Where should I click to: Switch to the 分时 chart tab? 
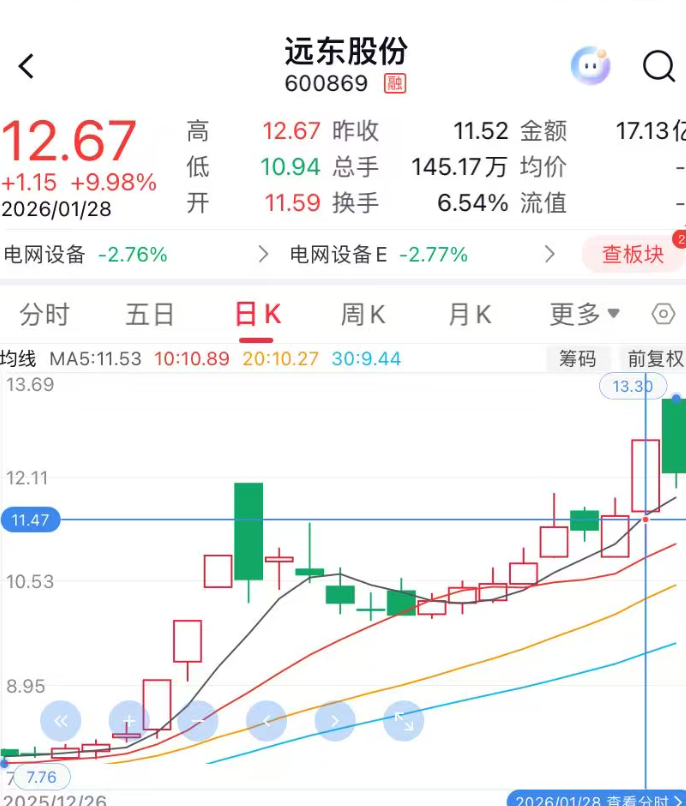45,315
